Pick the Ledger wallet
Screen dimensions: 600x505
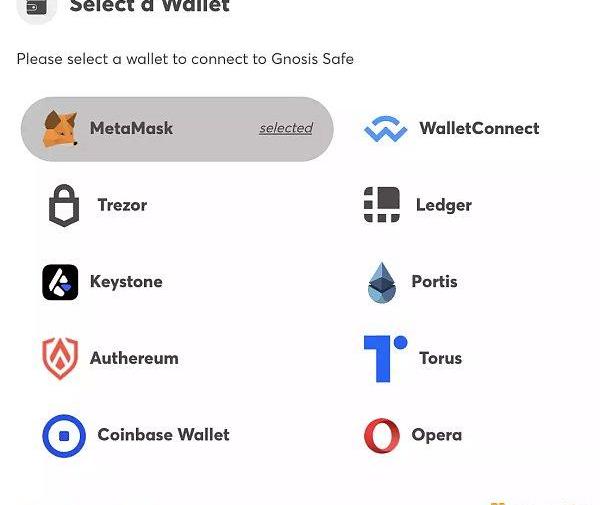click(418, 205)
